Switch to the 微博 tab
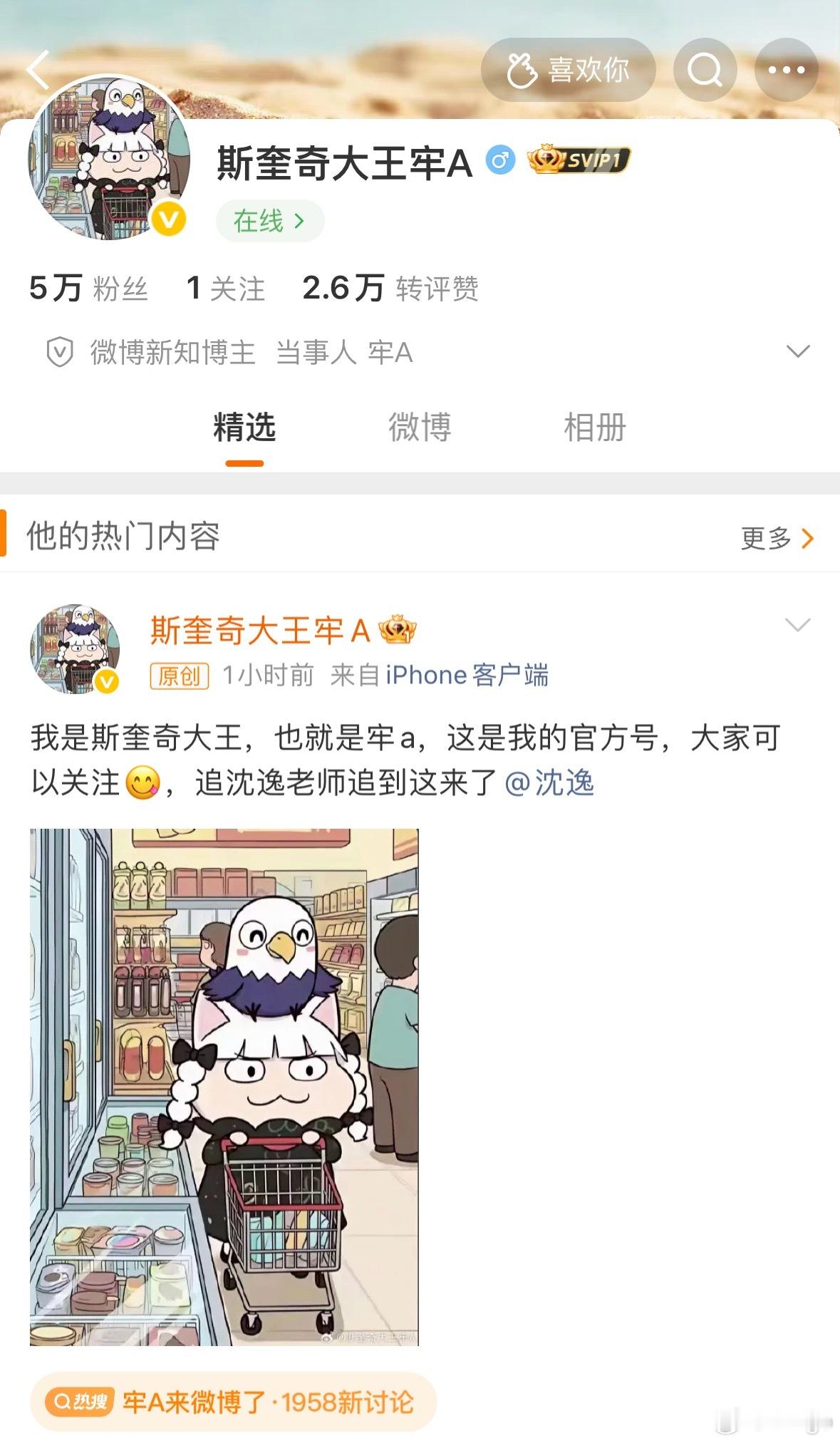840x1443 pixels. coord(420,428)
